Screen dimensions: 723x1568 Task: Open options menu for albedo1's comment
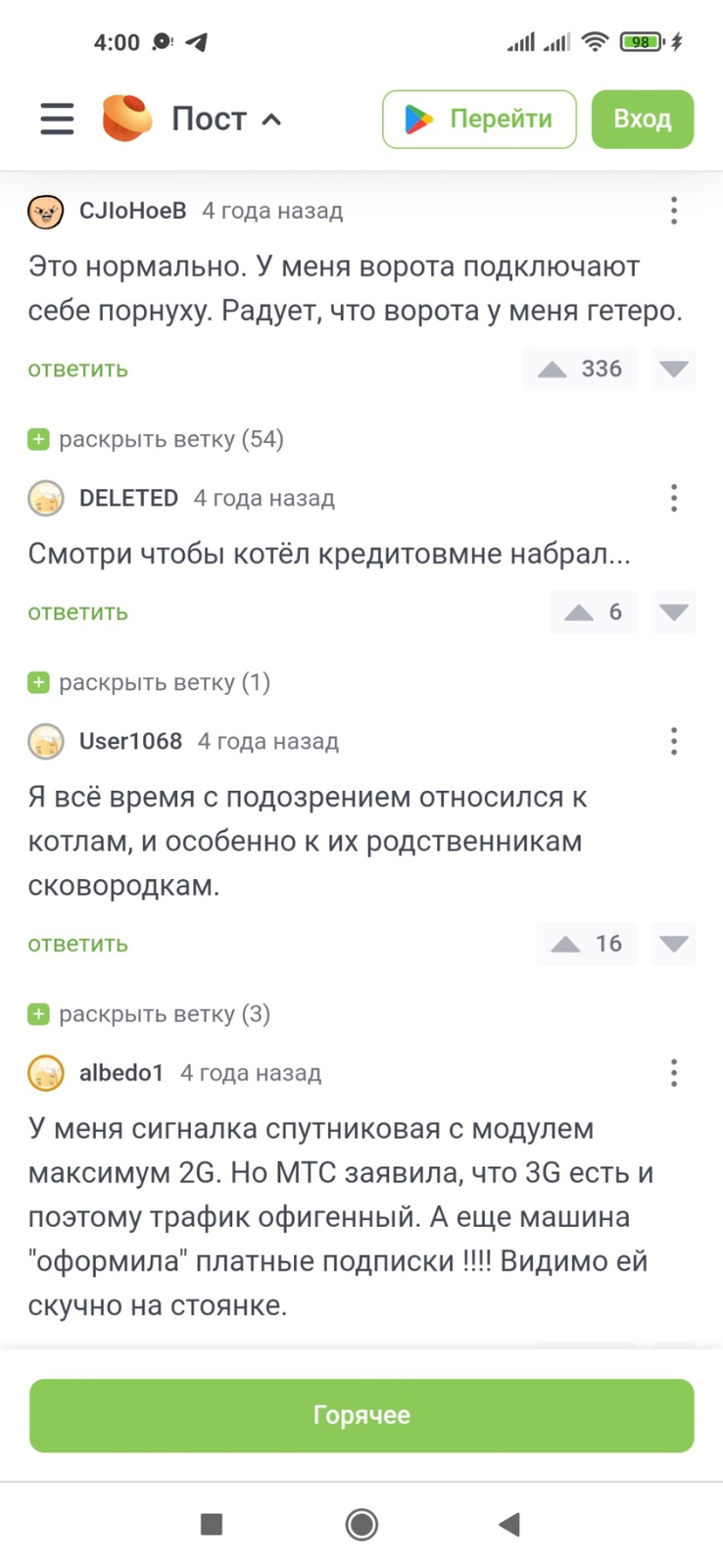point(673,1073)
